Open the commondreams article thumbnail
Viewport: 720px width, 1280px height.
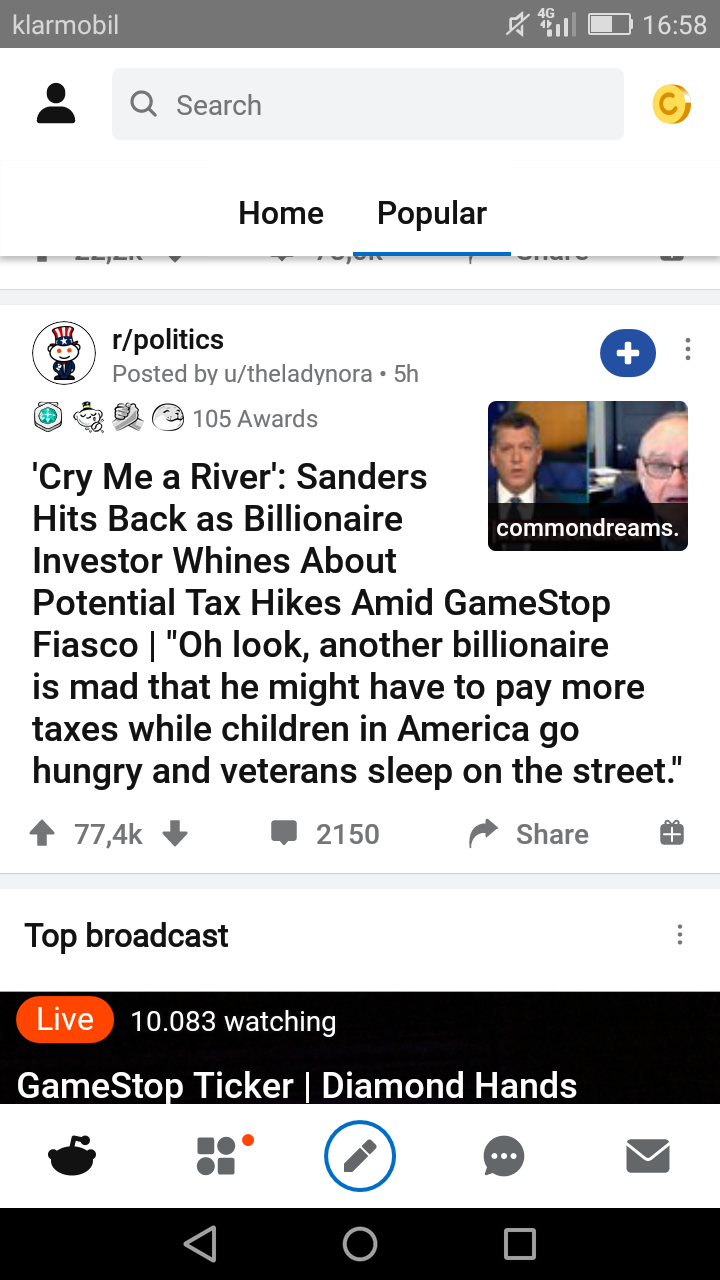[587, 475]
